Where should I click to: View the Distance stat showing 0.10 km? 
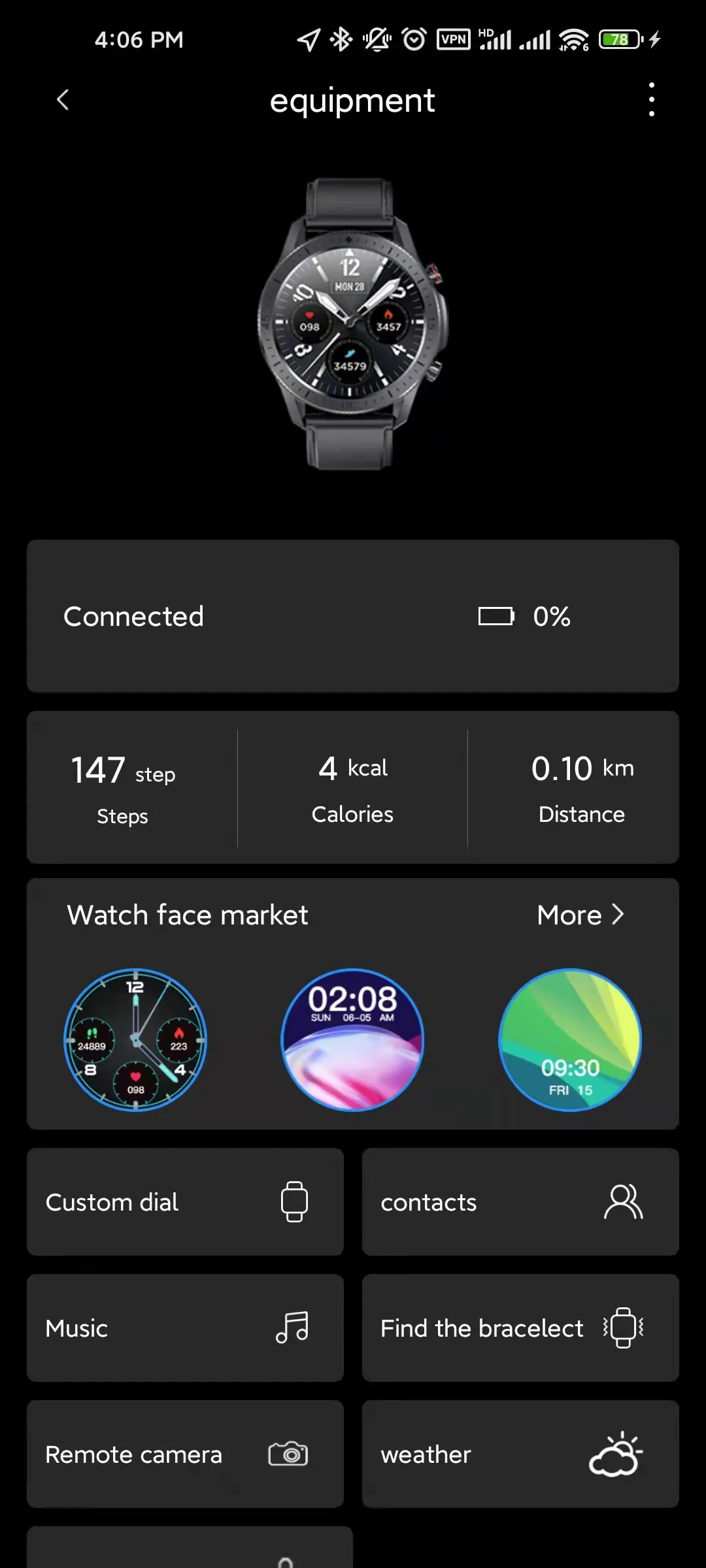coord(581,787)
